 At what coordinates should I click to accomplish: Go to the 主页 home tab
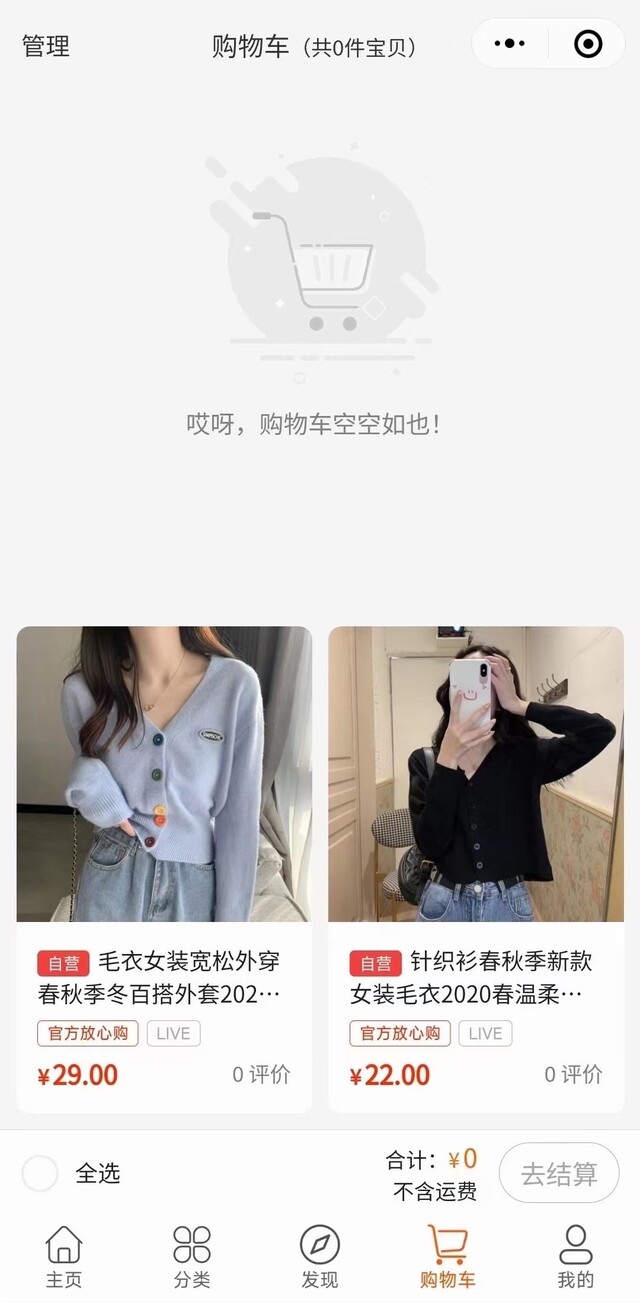64,1256
